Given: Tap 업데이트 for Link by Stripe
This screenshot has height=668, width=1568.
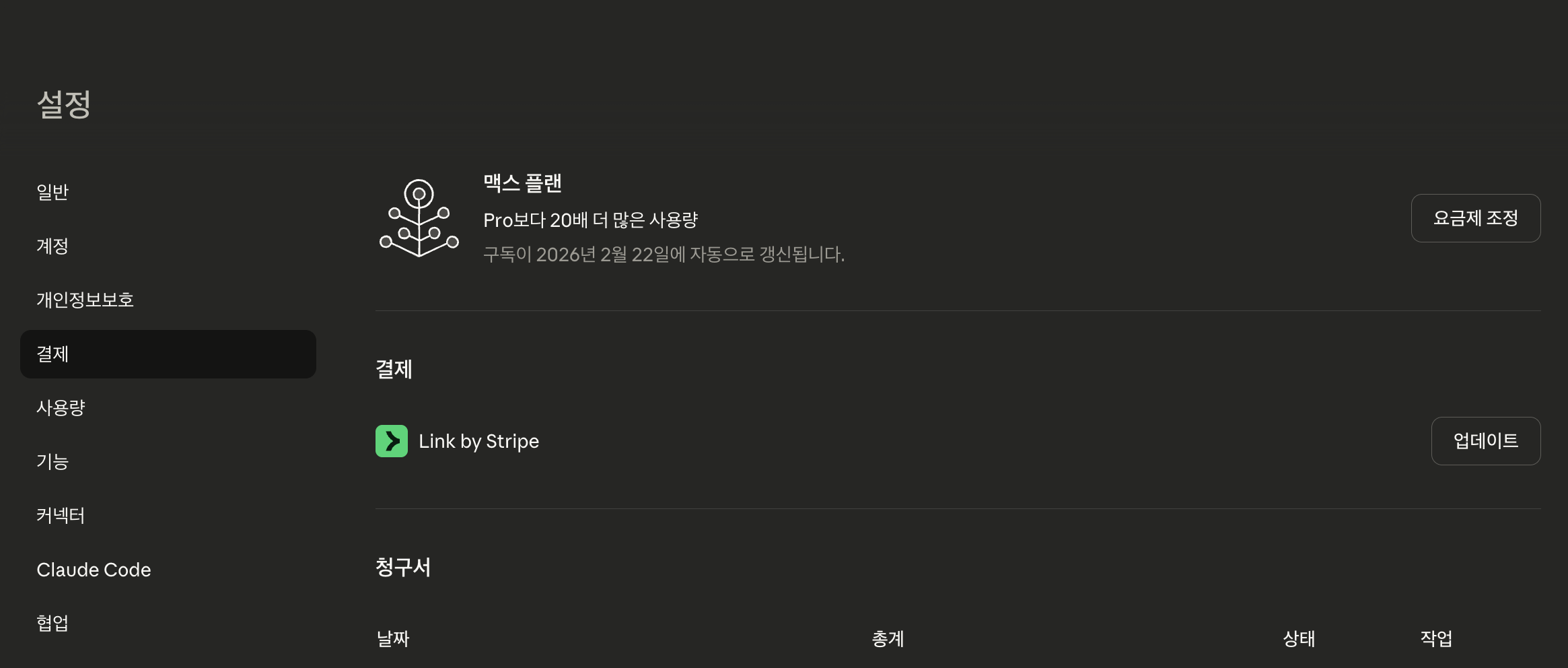Looking at the screenshot, I should click(x=1485, y=441).
